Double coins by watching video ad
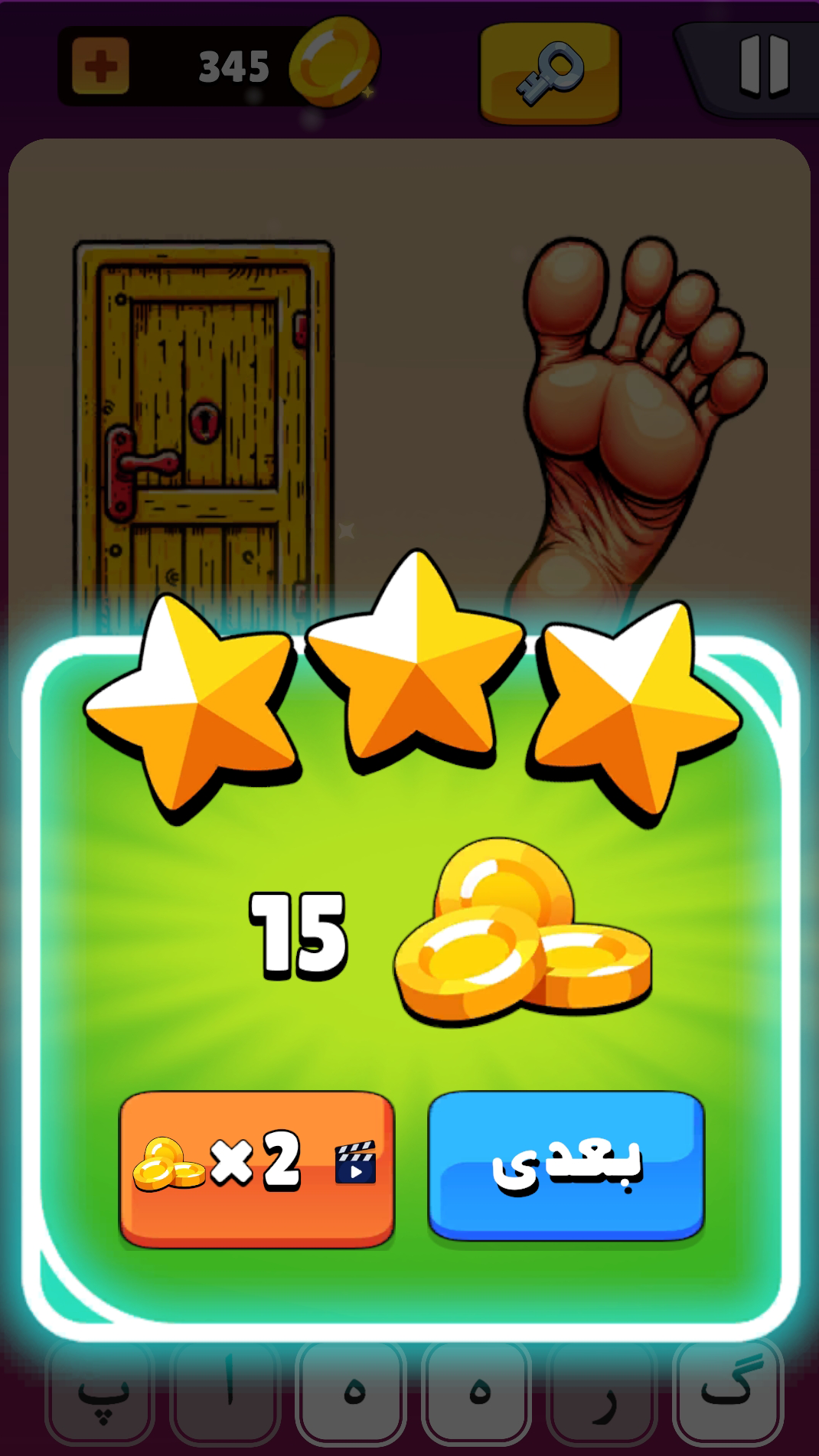The image size is (819, 1456). point(257,1167)
